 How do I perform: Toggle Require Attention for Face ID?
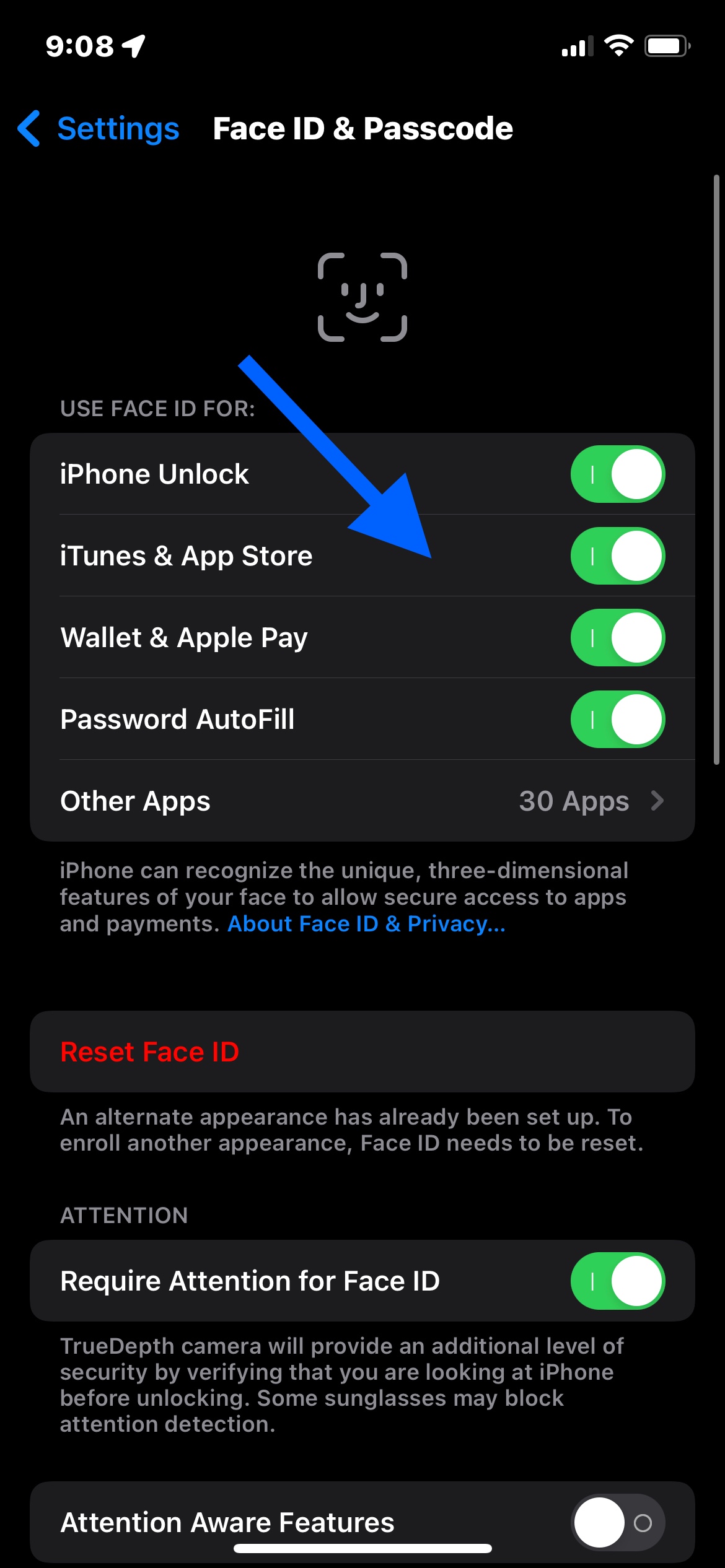point(618,1281)
